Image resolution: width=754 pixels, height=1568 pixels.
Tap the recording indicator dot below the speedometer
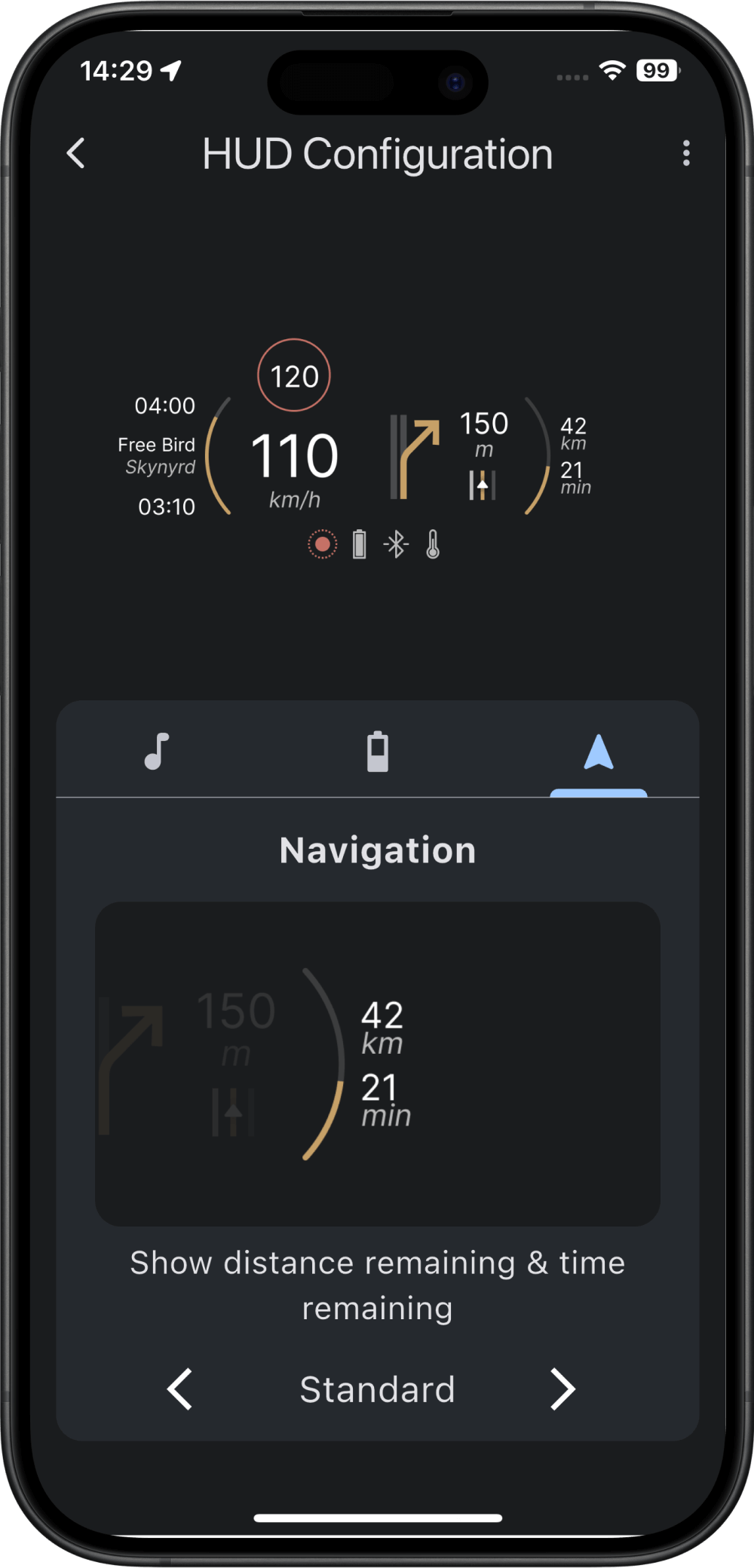click(x=322, y=543)
